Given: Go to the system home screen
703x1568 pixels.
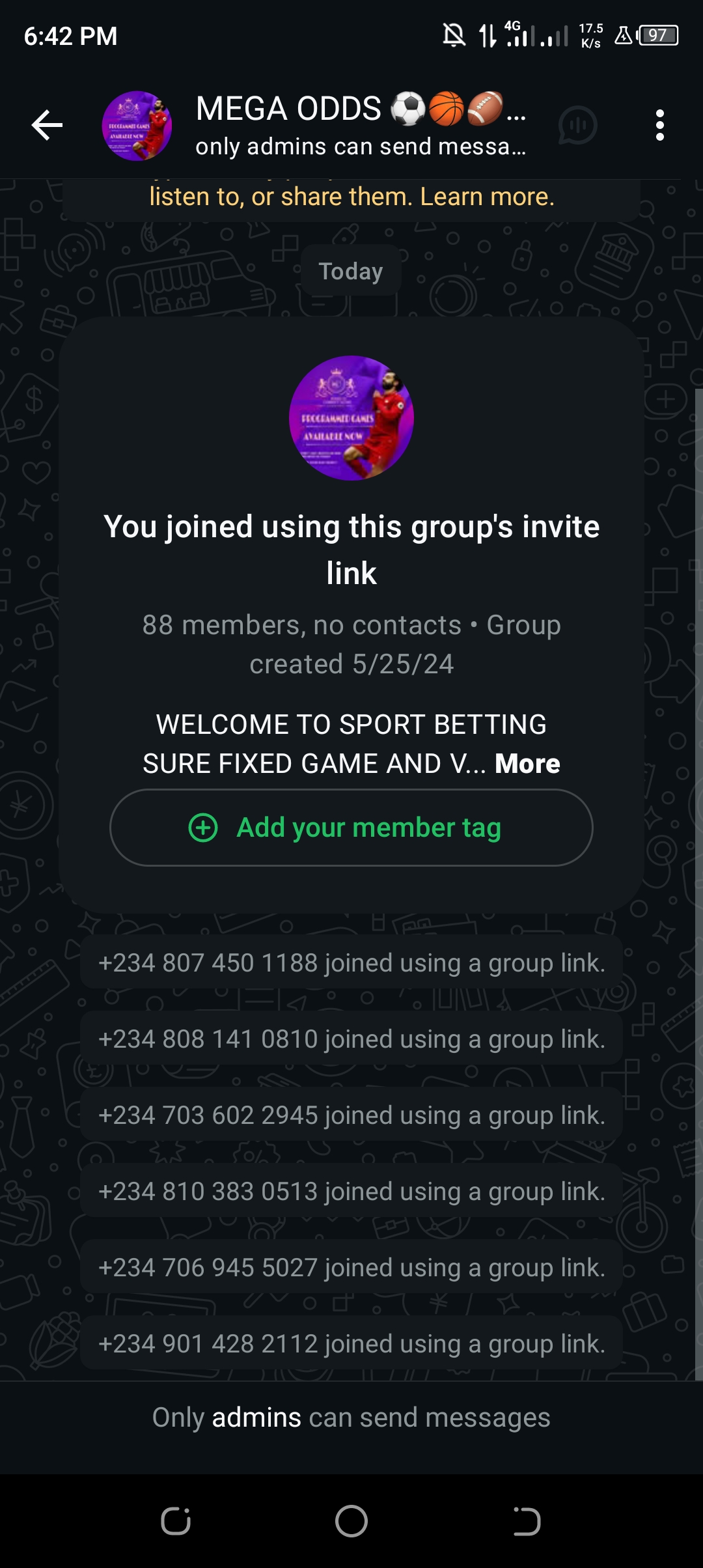Looking at the screenshot, I should [x=351, y=1522].
